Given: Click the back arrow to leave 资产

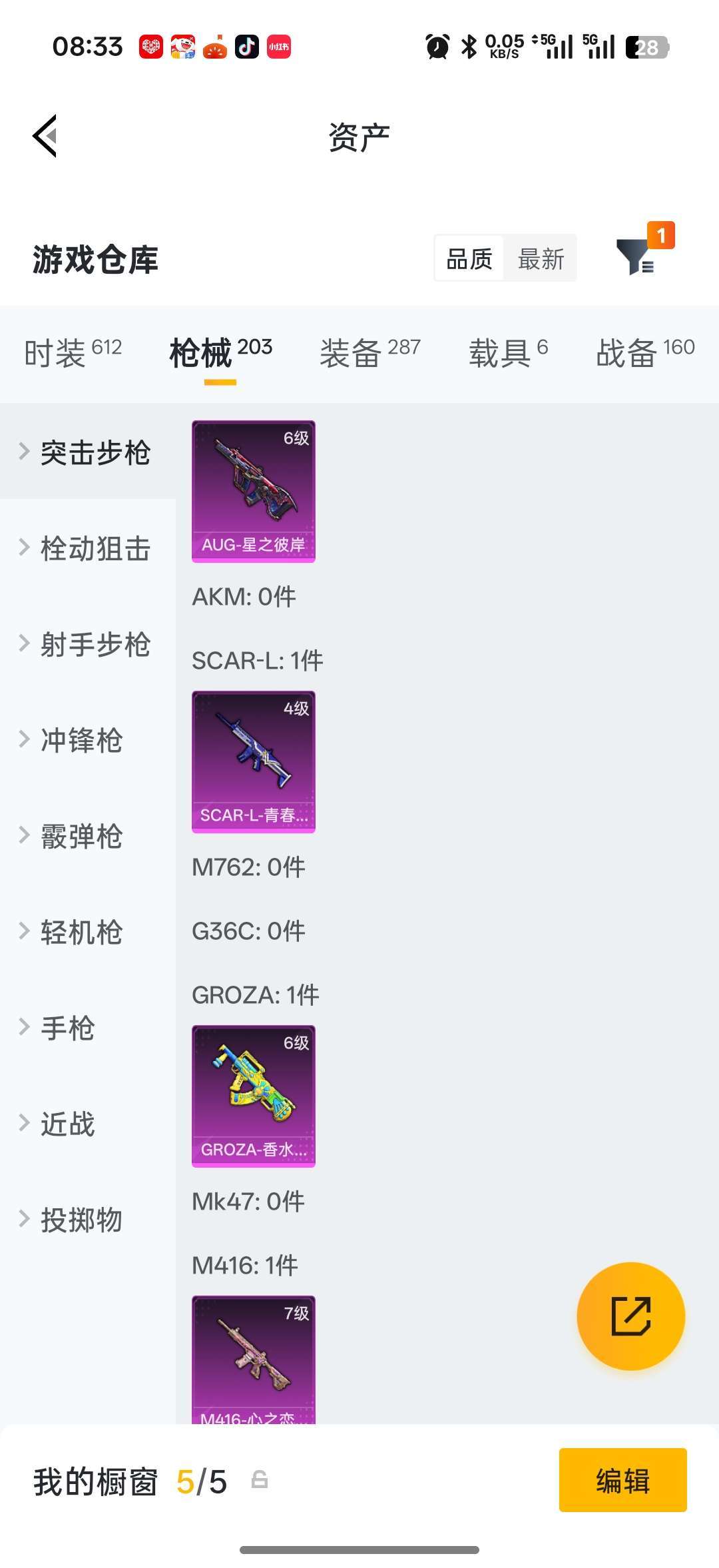Looking at the screenshot, I should point(45,135).
